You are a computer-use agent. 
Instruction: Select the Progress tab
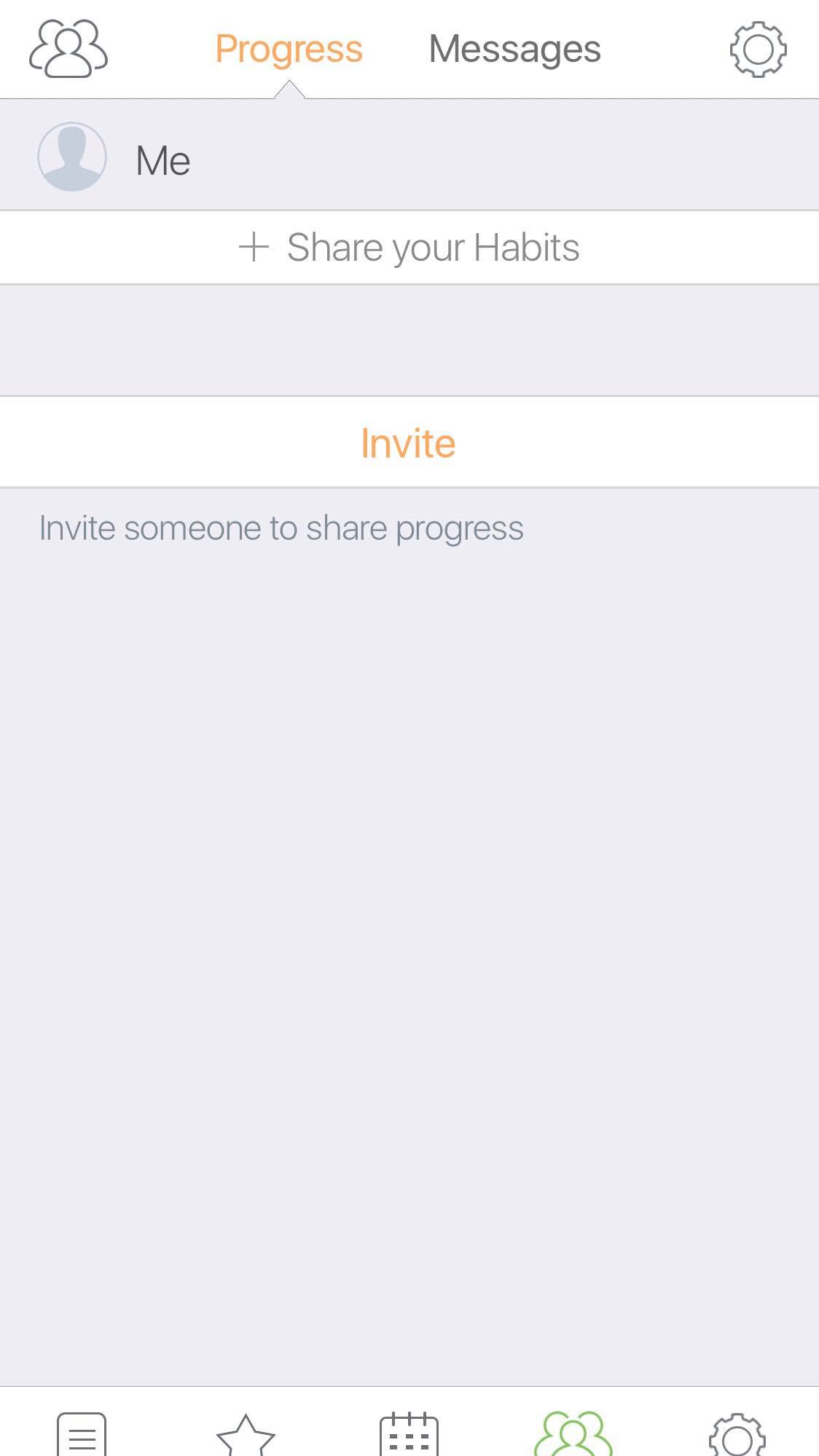tap(289, 49)
